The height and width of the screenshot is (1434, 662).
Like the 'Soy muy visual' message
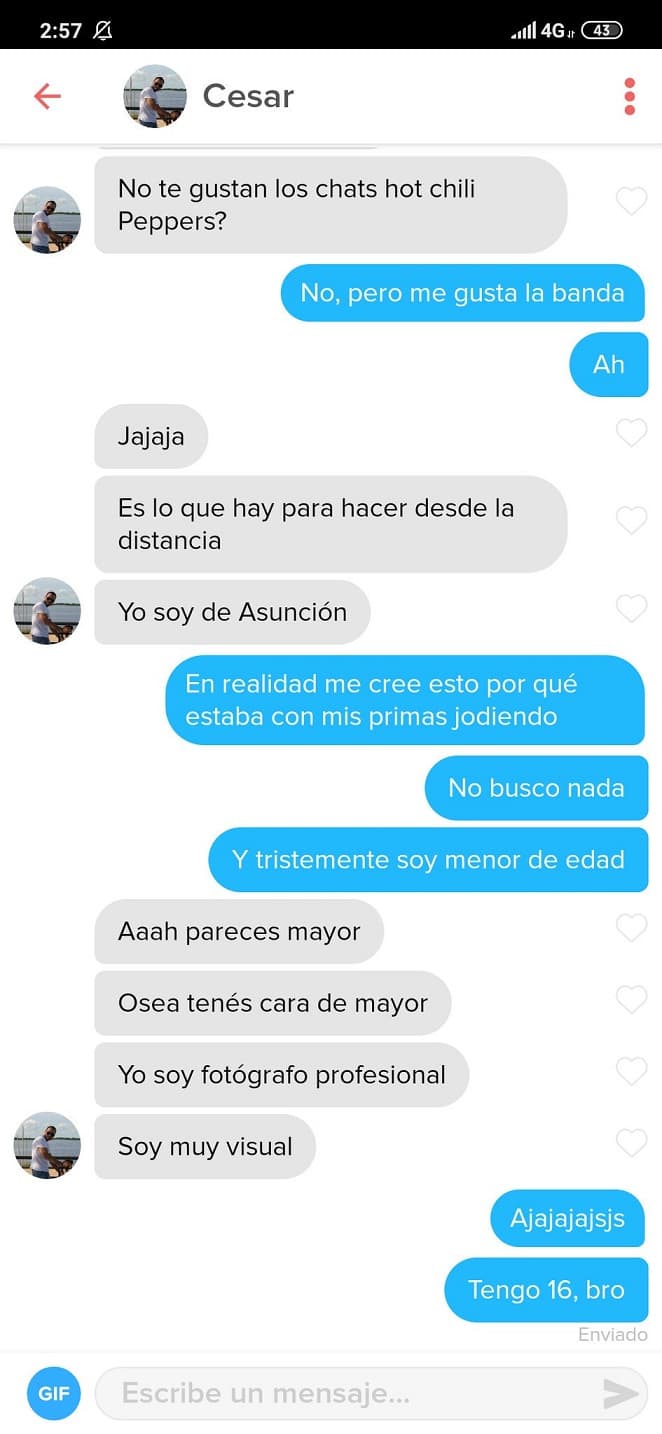point(631,1143)
